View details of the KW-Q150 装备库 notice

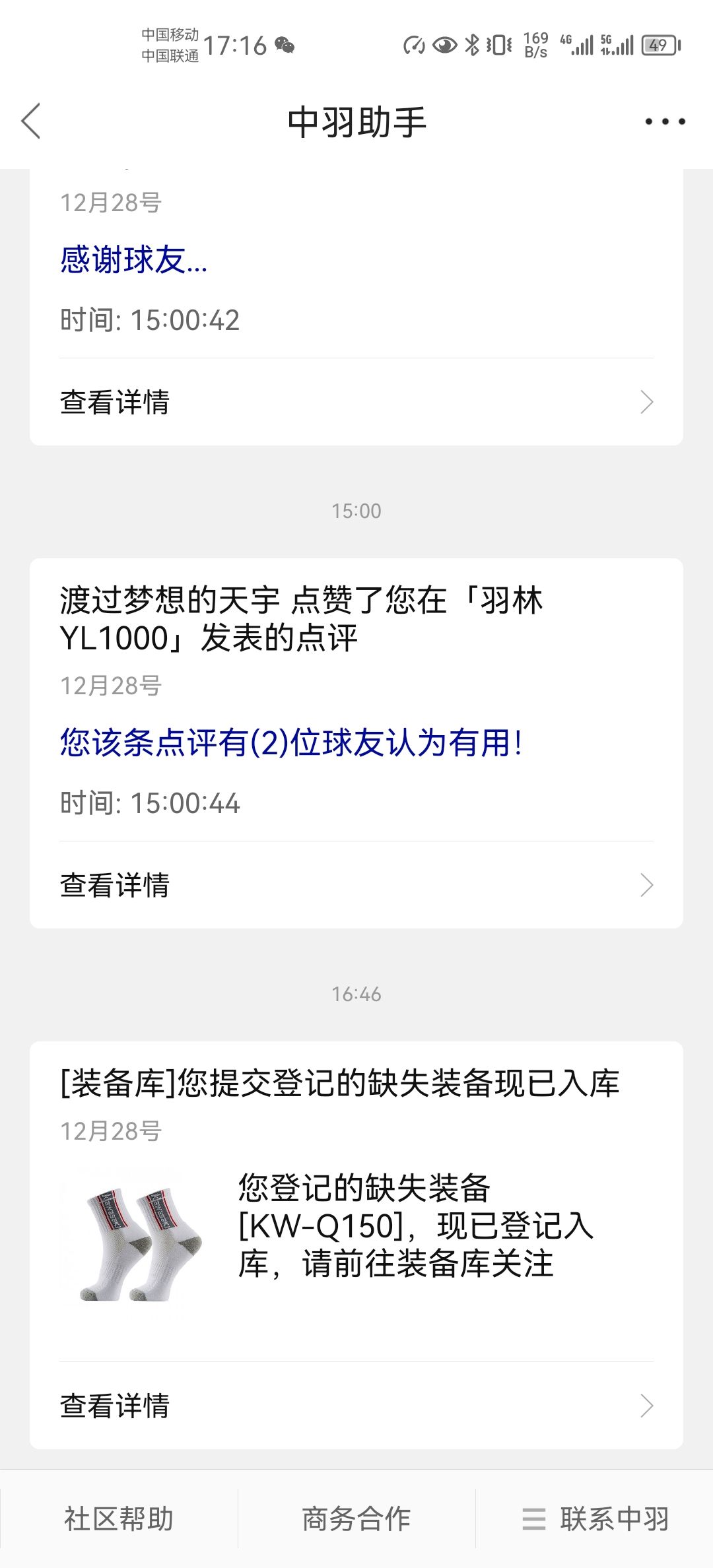[356, 1406]
